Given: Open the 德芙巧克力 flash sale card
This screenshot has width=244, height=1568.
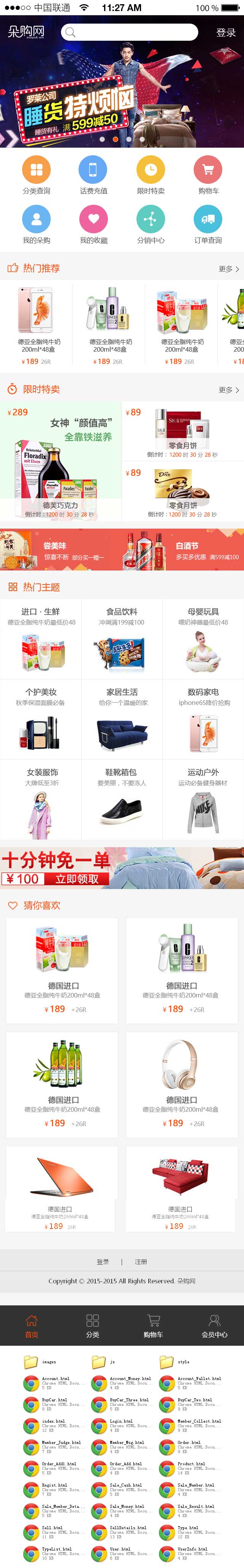Looking at the screenshot, I should 60,463.
